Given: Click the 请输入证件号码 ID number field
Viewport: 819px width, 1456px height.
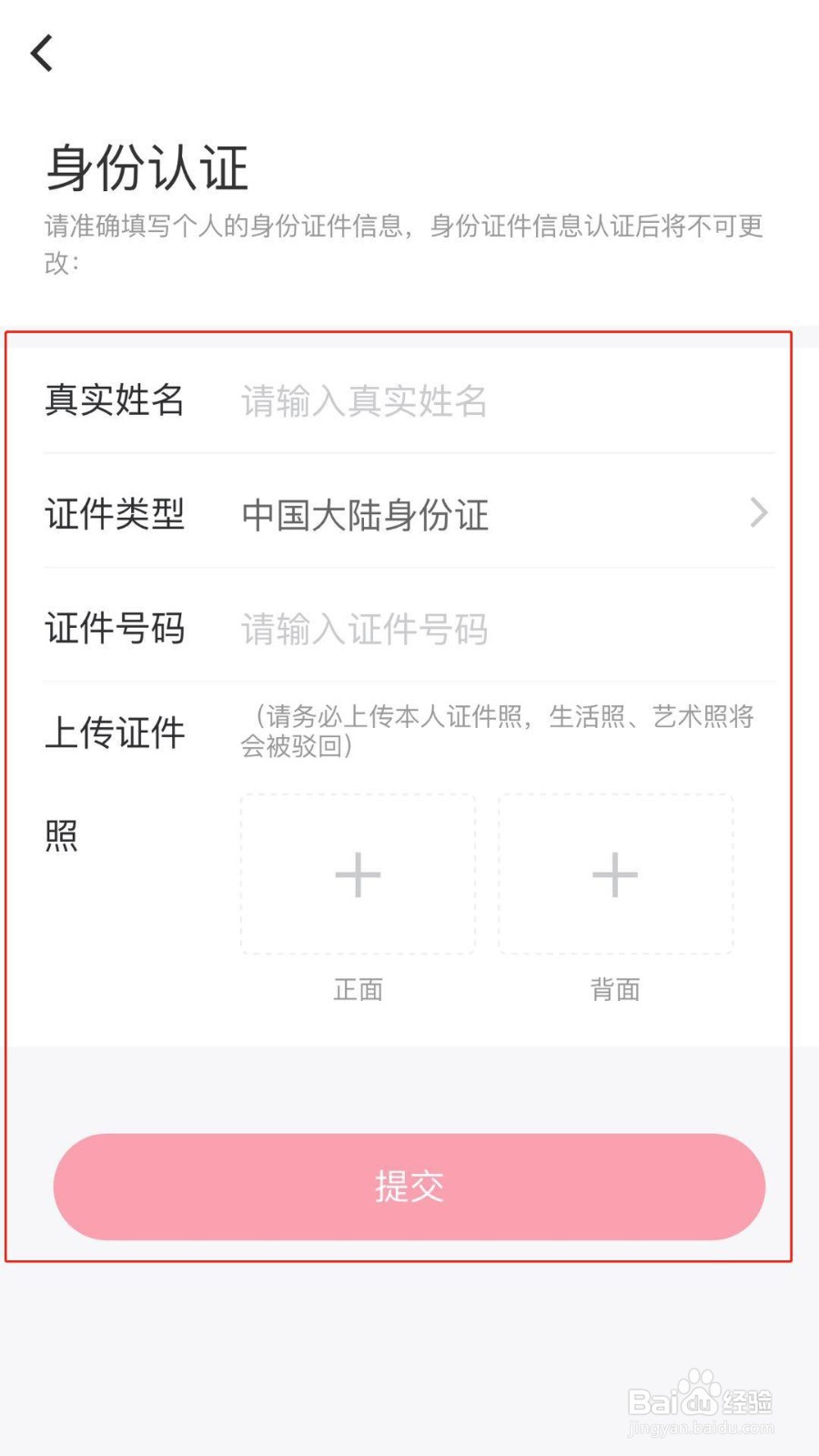Looking at the screenshot, I should [362, 629].
